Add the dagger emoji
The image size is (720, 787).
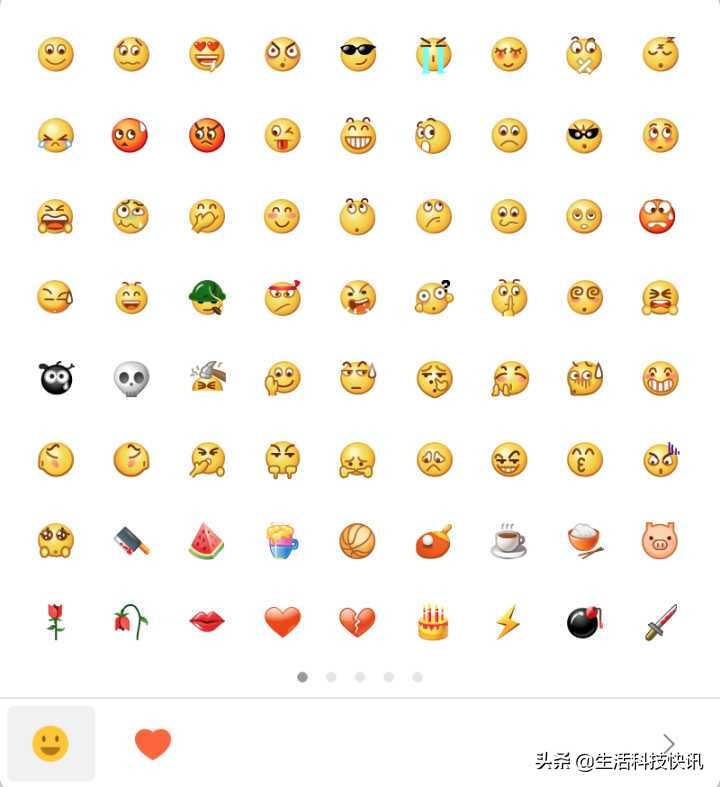pos(660,621)
